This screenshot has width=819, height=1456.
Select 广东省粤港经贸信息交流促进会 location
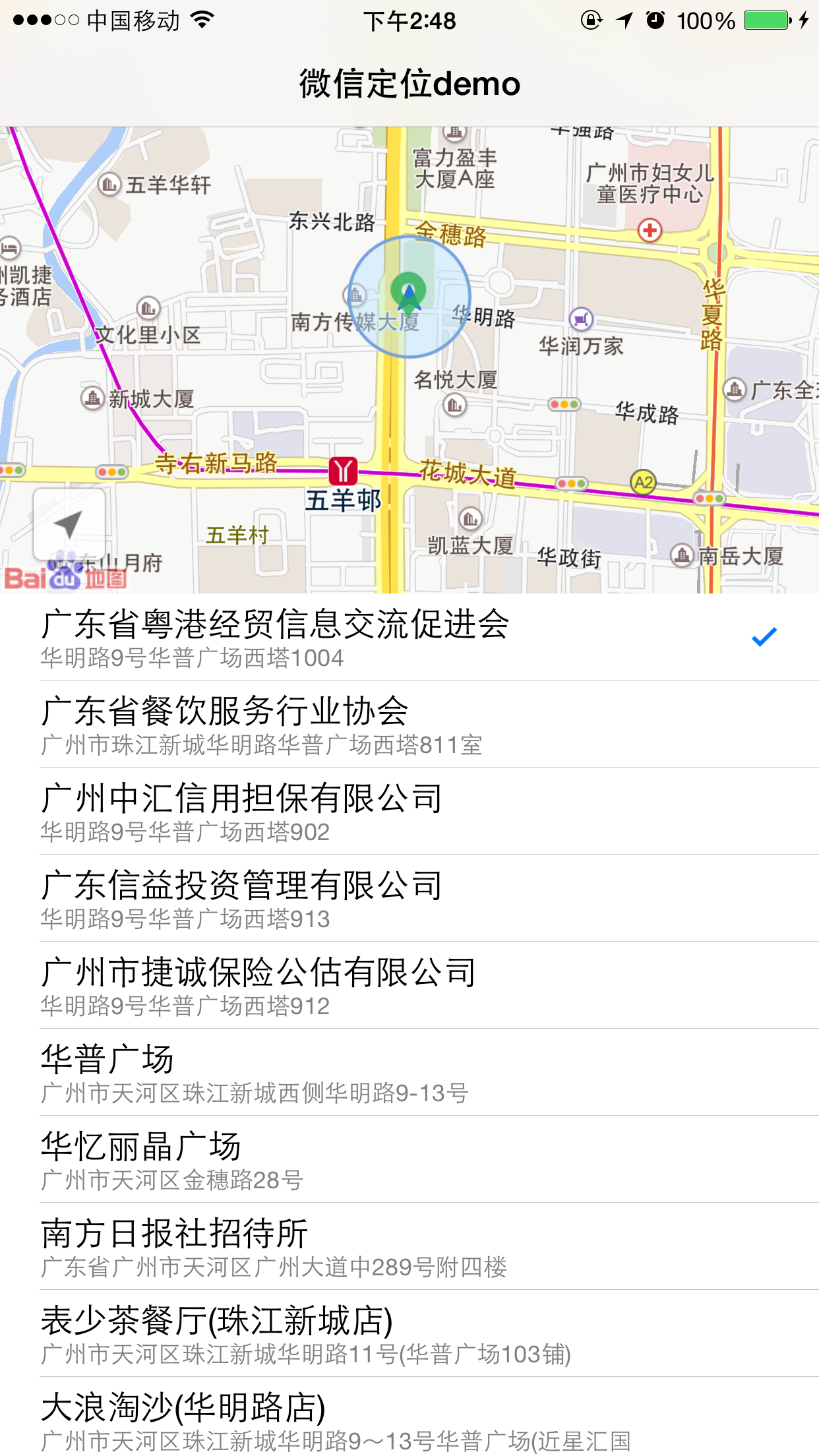point(409,637)
